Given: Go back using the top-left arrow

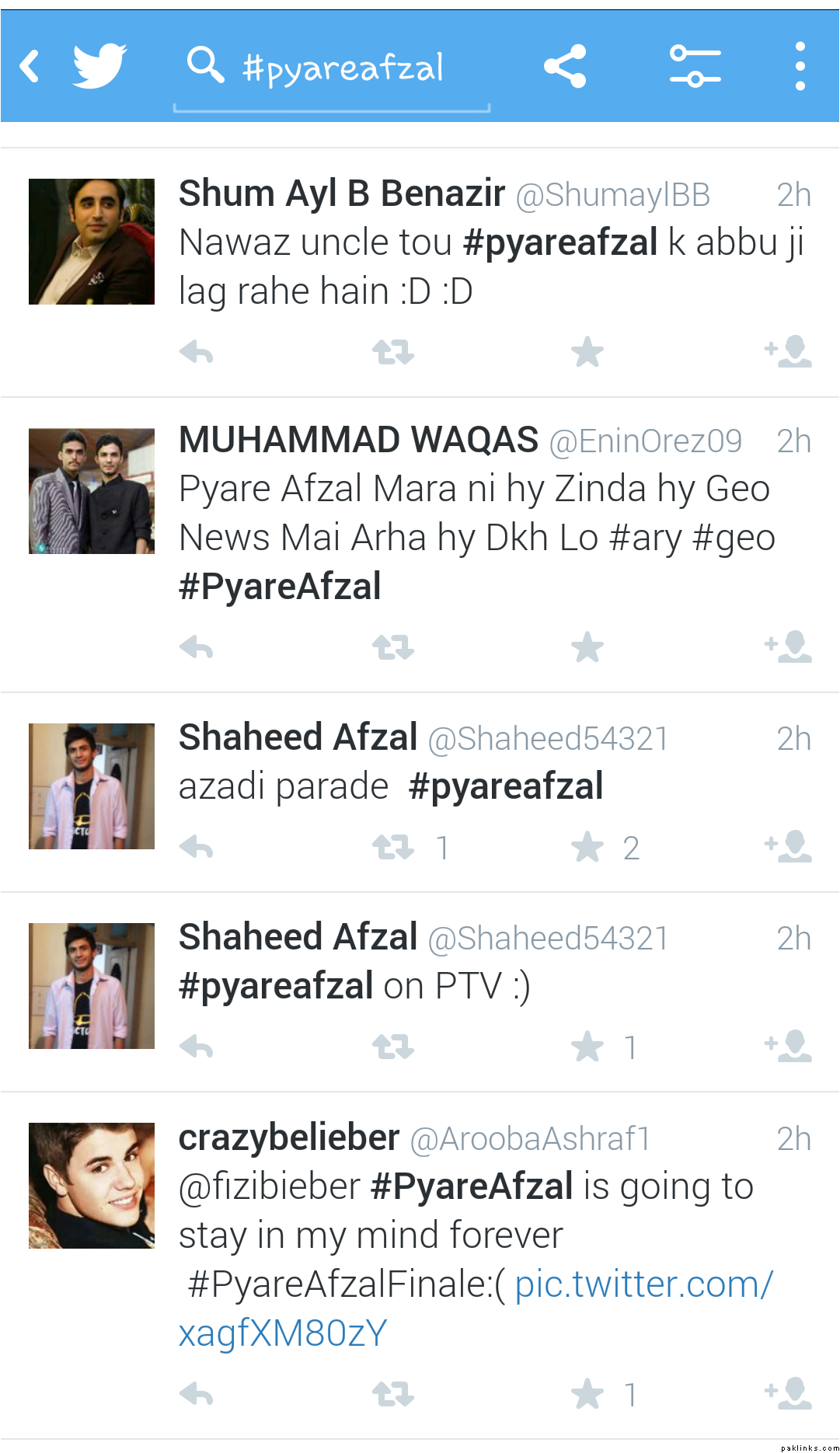Looking at the screenshot, I should point(31,66).
